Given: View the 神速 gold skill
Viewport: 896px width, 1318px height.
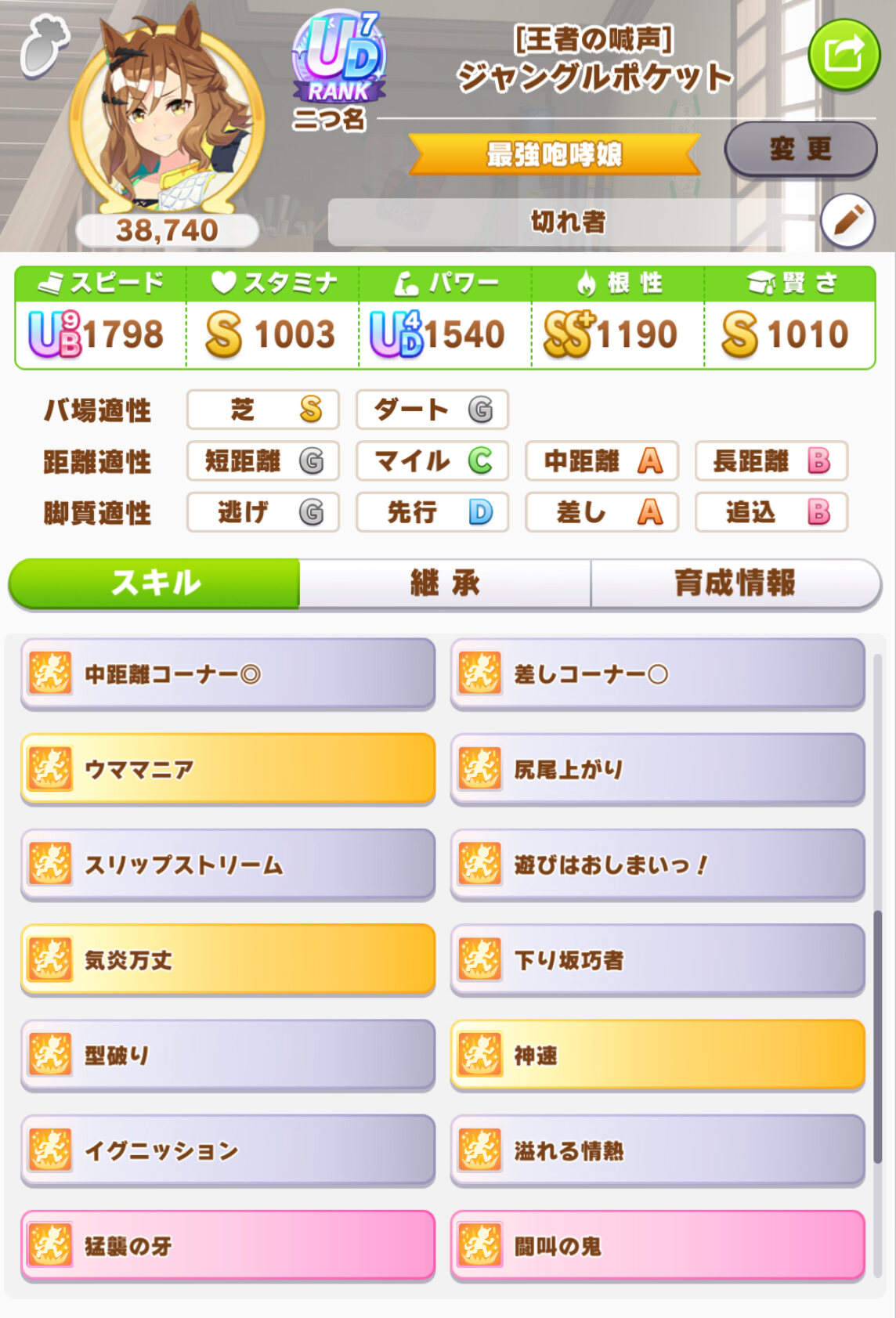Looking at the screenshot, I should pyautogui.click(x=657, y=1056).
